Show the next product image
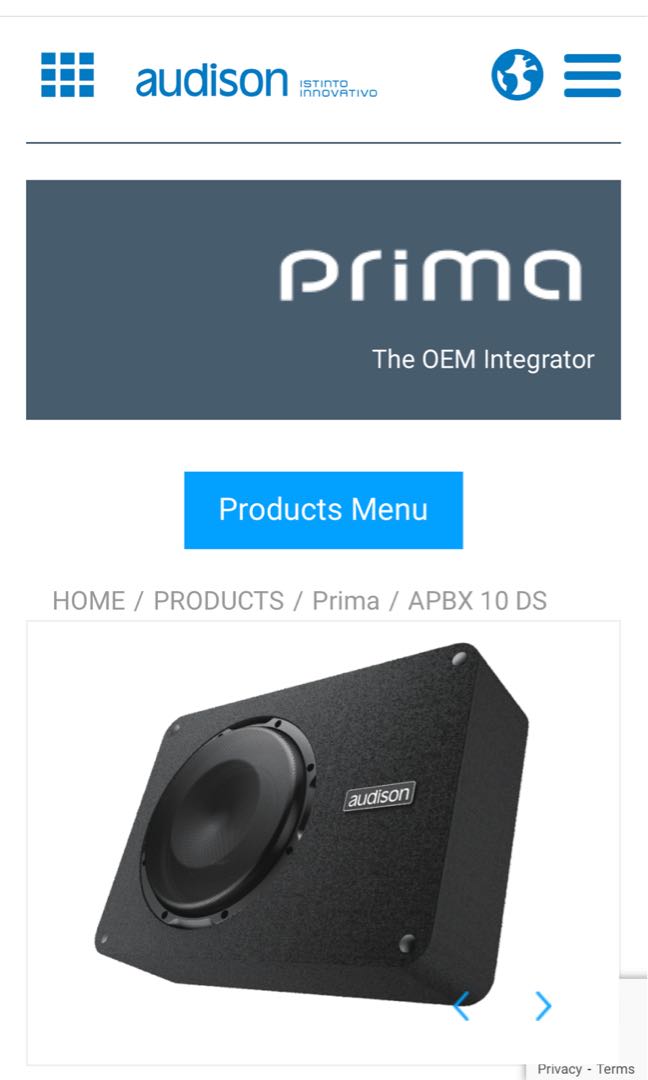Screen dimensions: 648x1080 pos(543,1006)
